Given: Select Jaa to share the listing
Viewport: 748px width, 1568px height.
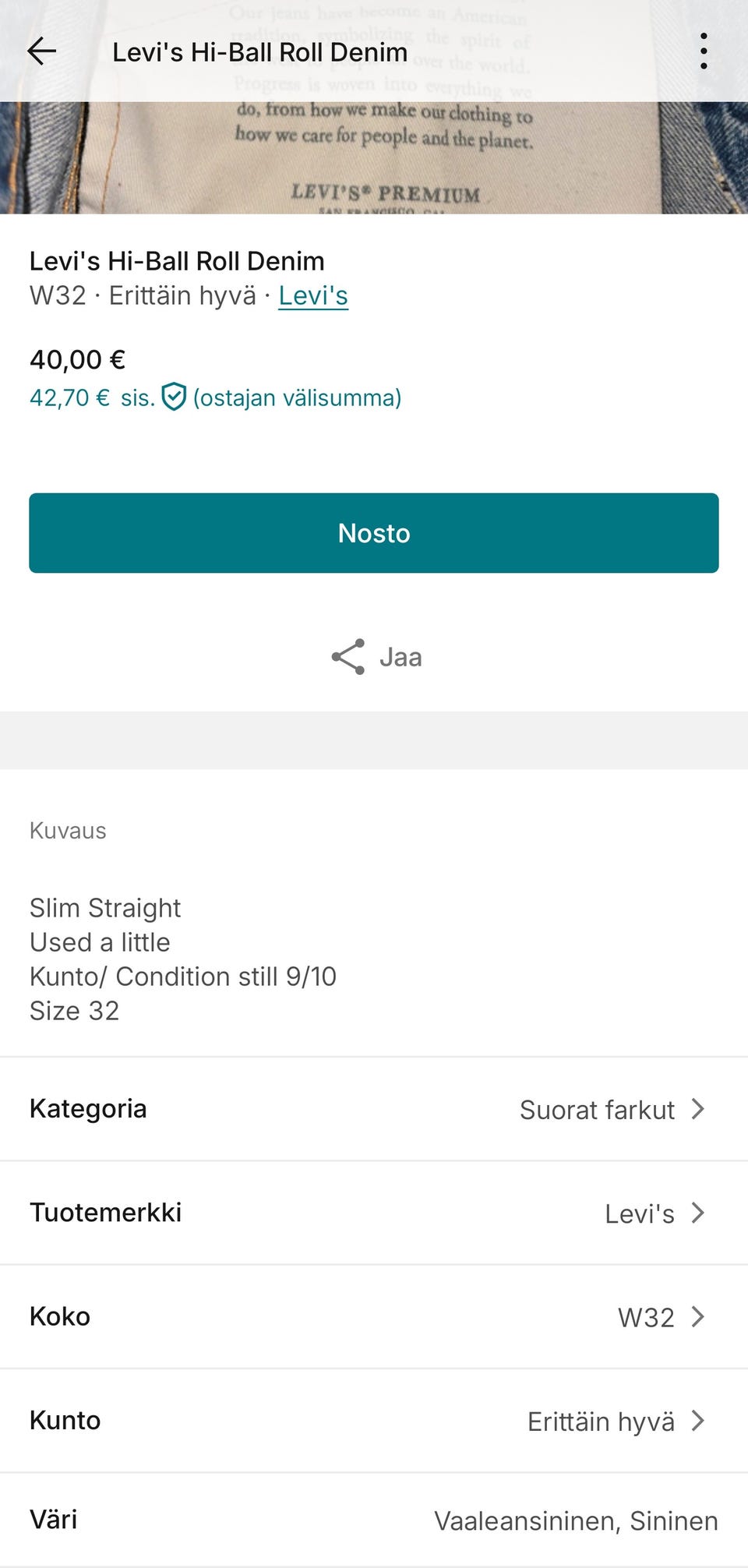Looking at the screenshot, I should [x=400, y=656].
